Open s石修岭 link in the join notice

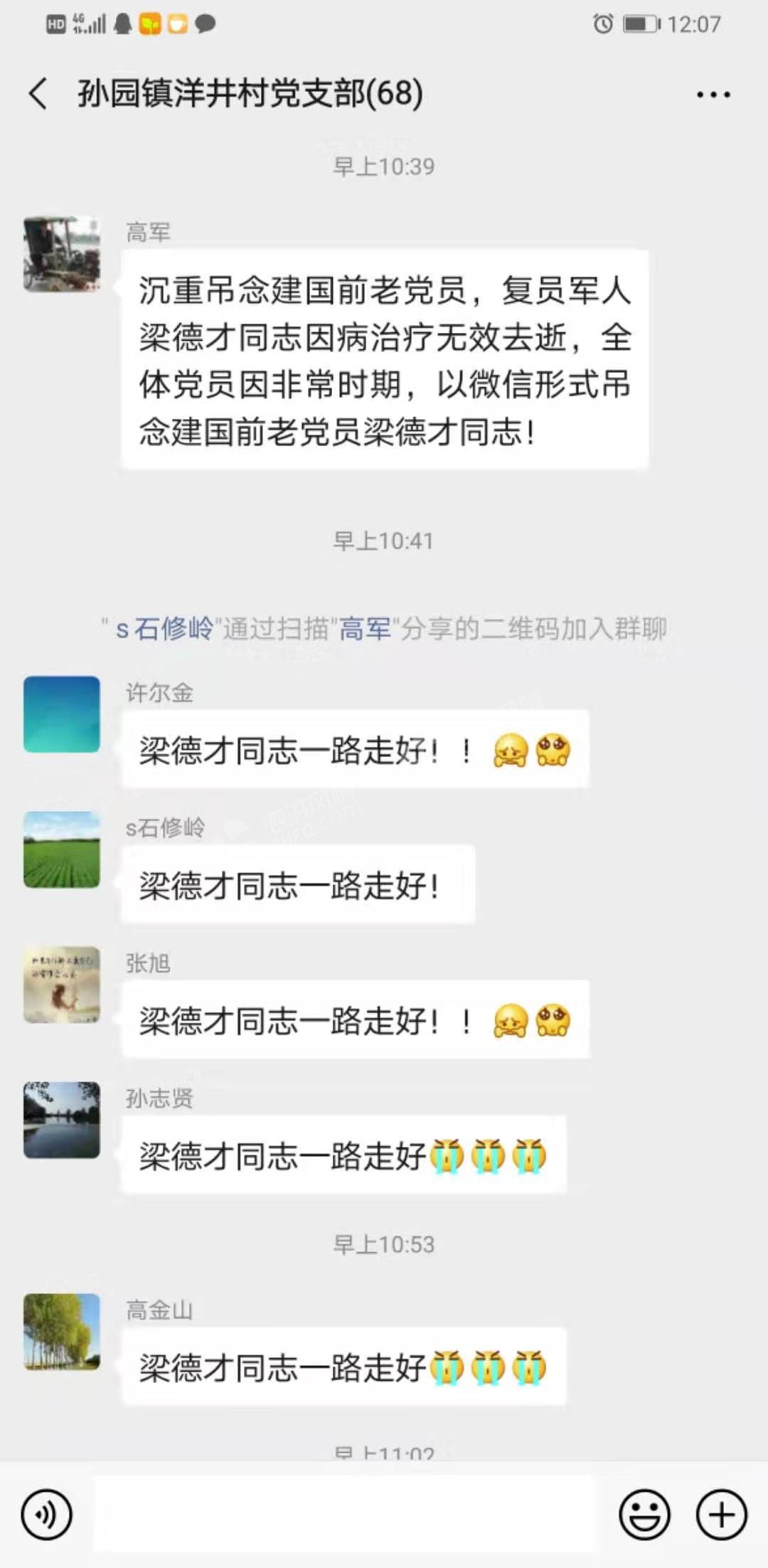[x=164, y=629]
